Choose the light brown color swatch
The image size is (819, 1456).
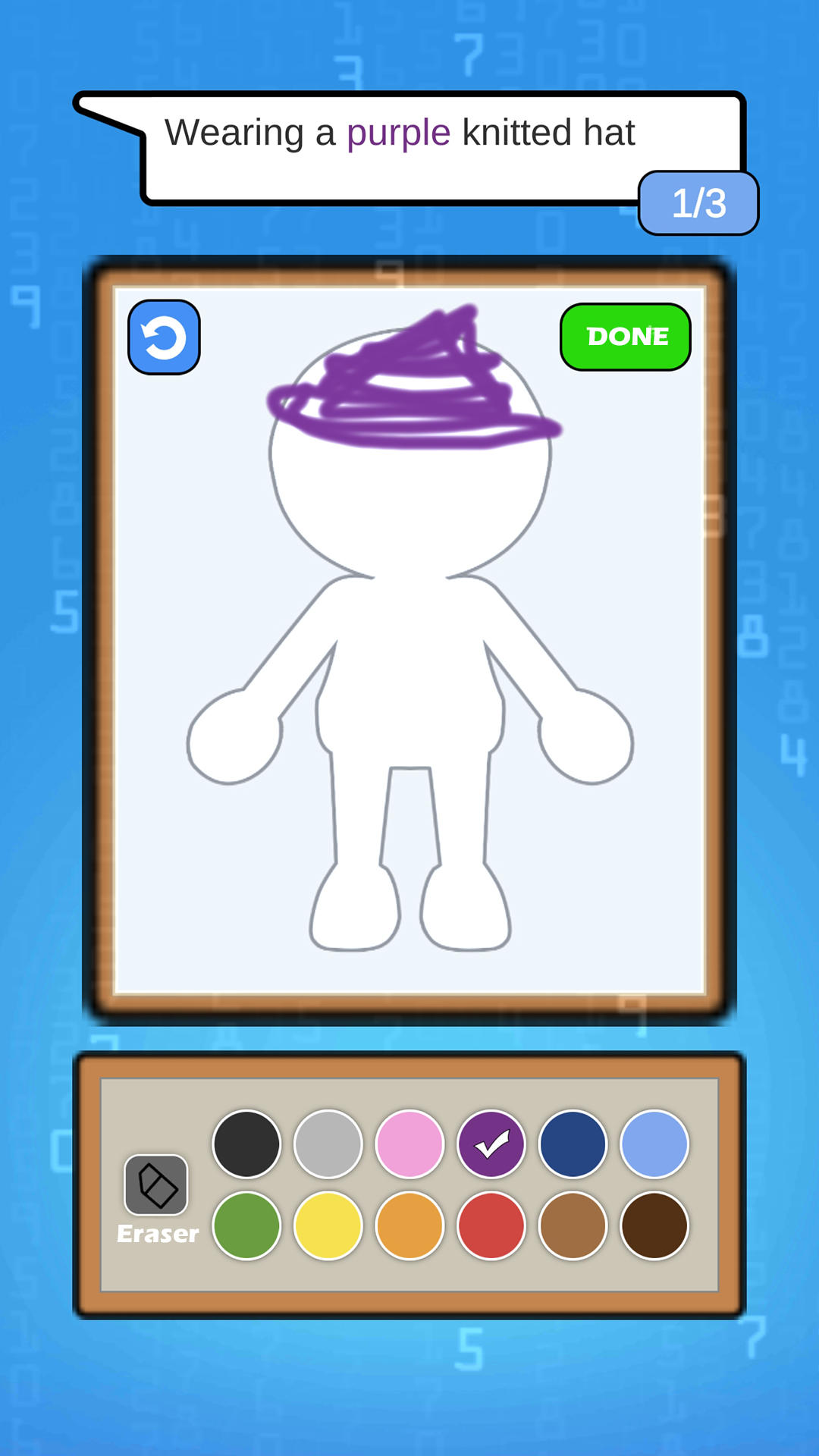point(573,1225)
